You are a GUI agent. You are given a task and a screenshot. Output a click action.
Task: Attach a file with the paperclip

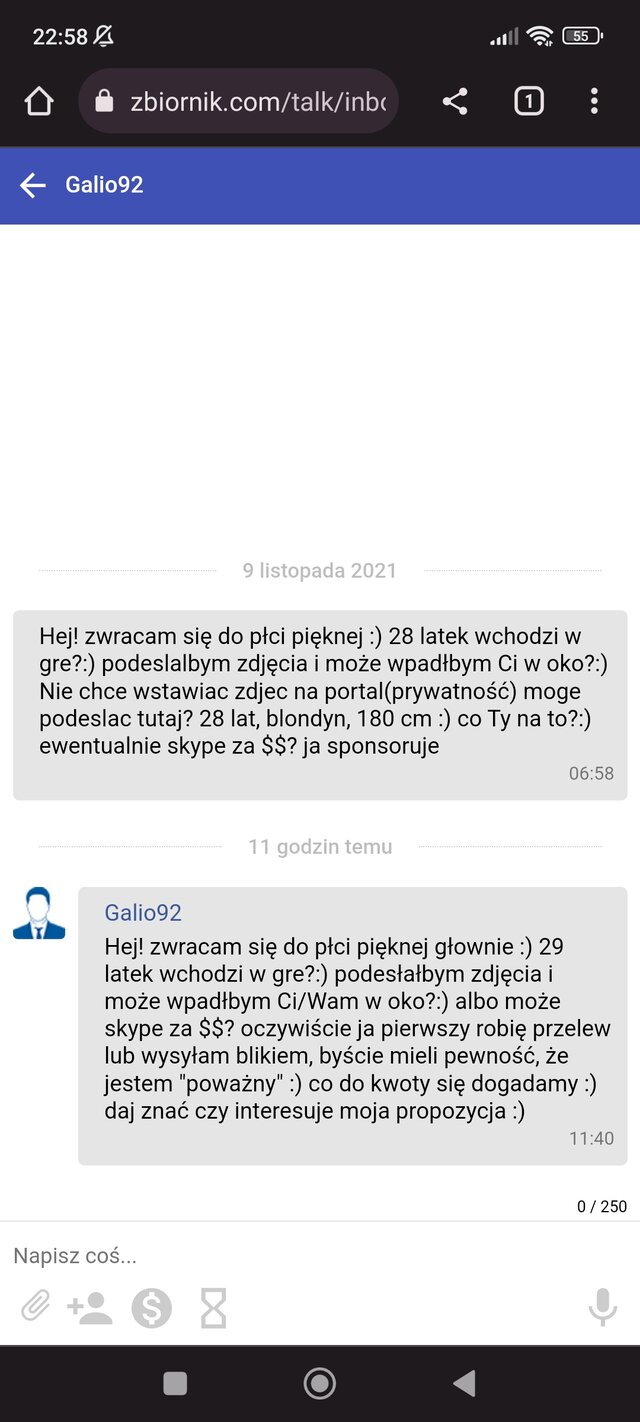36,1307
